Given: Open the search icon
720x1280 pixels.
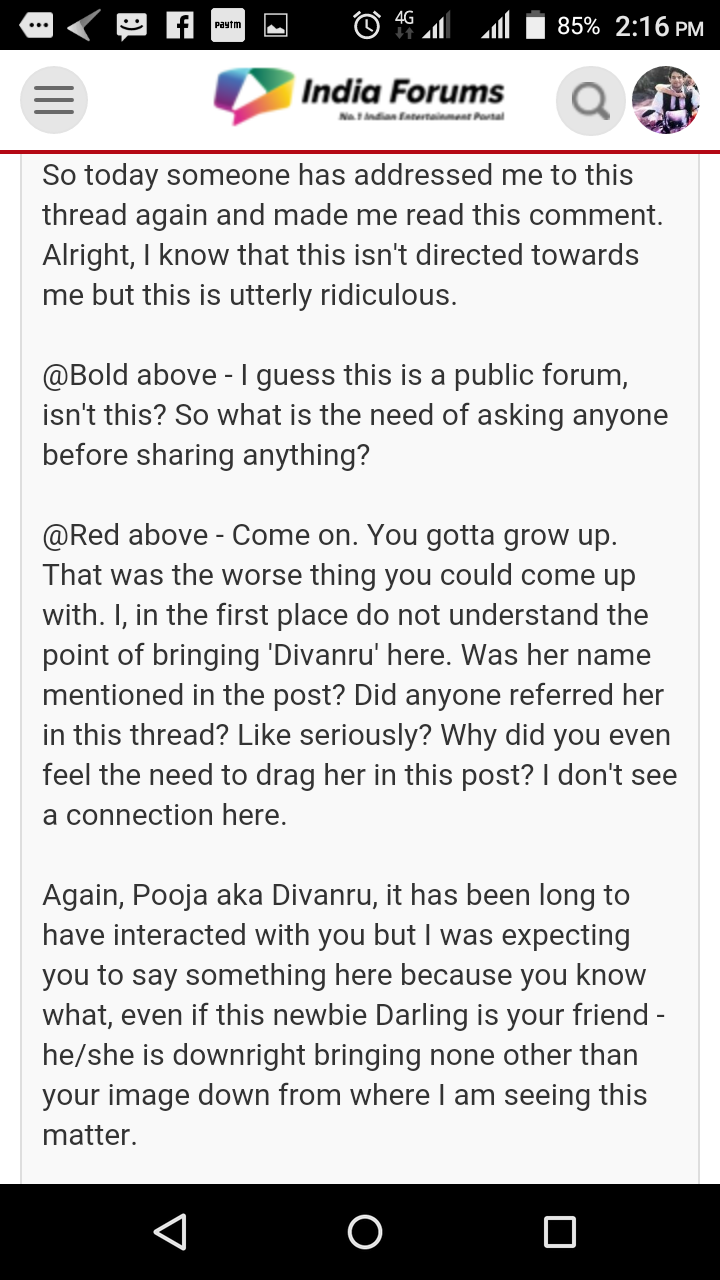Looking at the screenshot, I should point(590,100).
